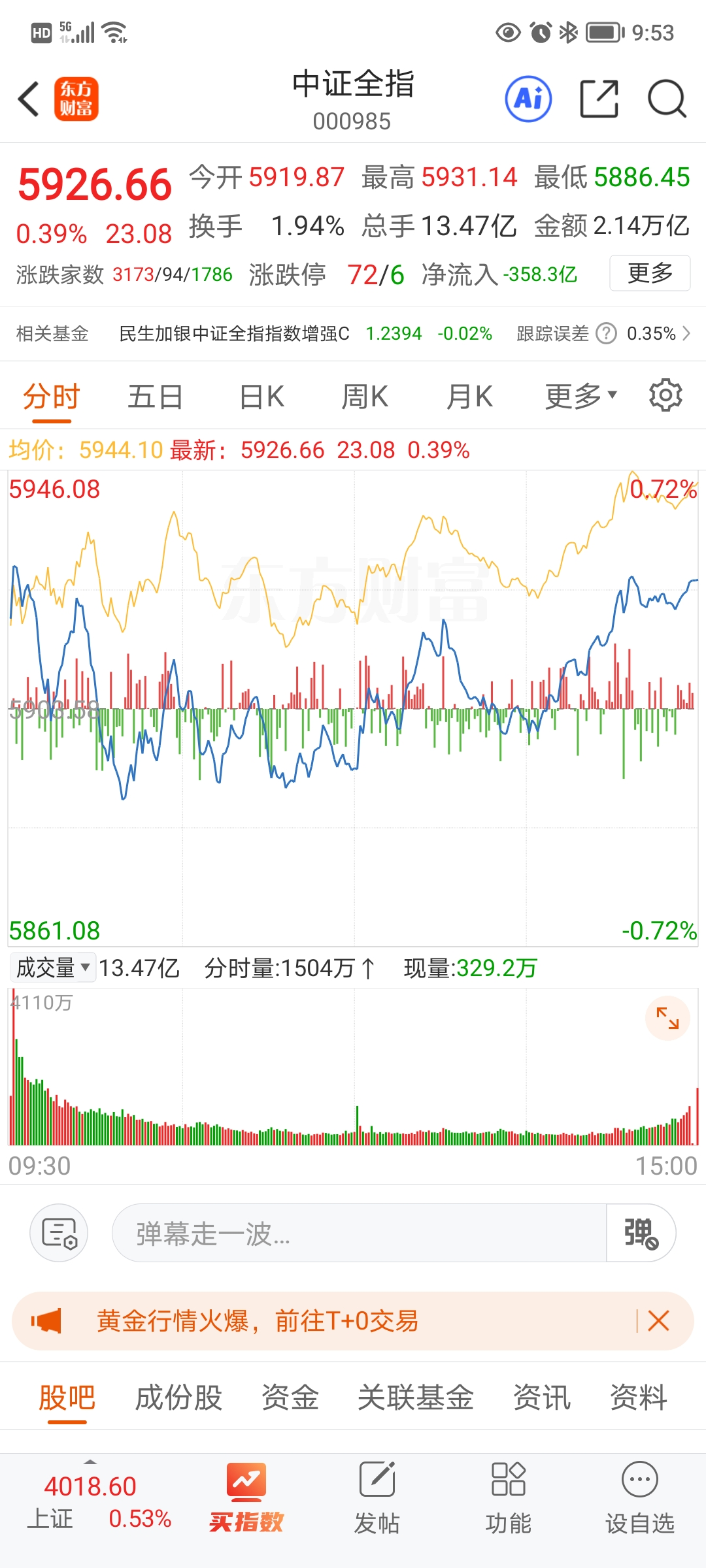Expand the 更多 chart period dropdown
Screen dimensions: 706x1568
click(580, 397)
